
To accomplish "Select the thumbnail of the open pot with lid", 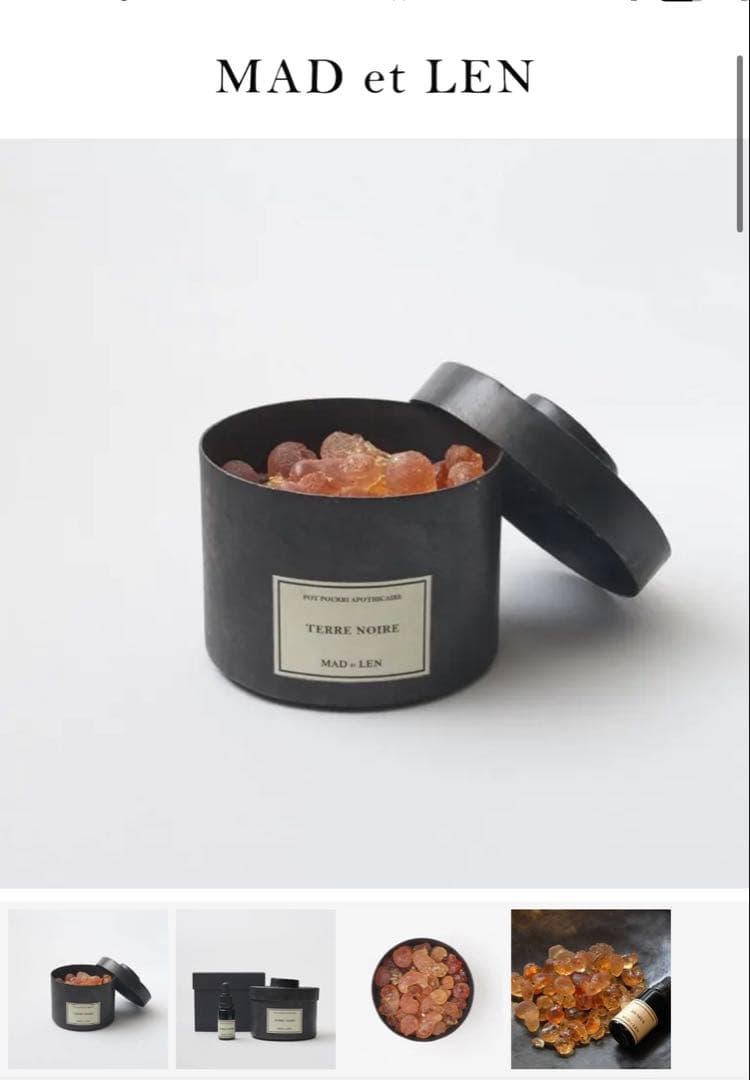I will click(88, 988).
